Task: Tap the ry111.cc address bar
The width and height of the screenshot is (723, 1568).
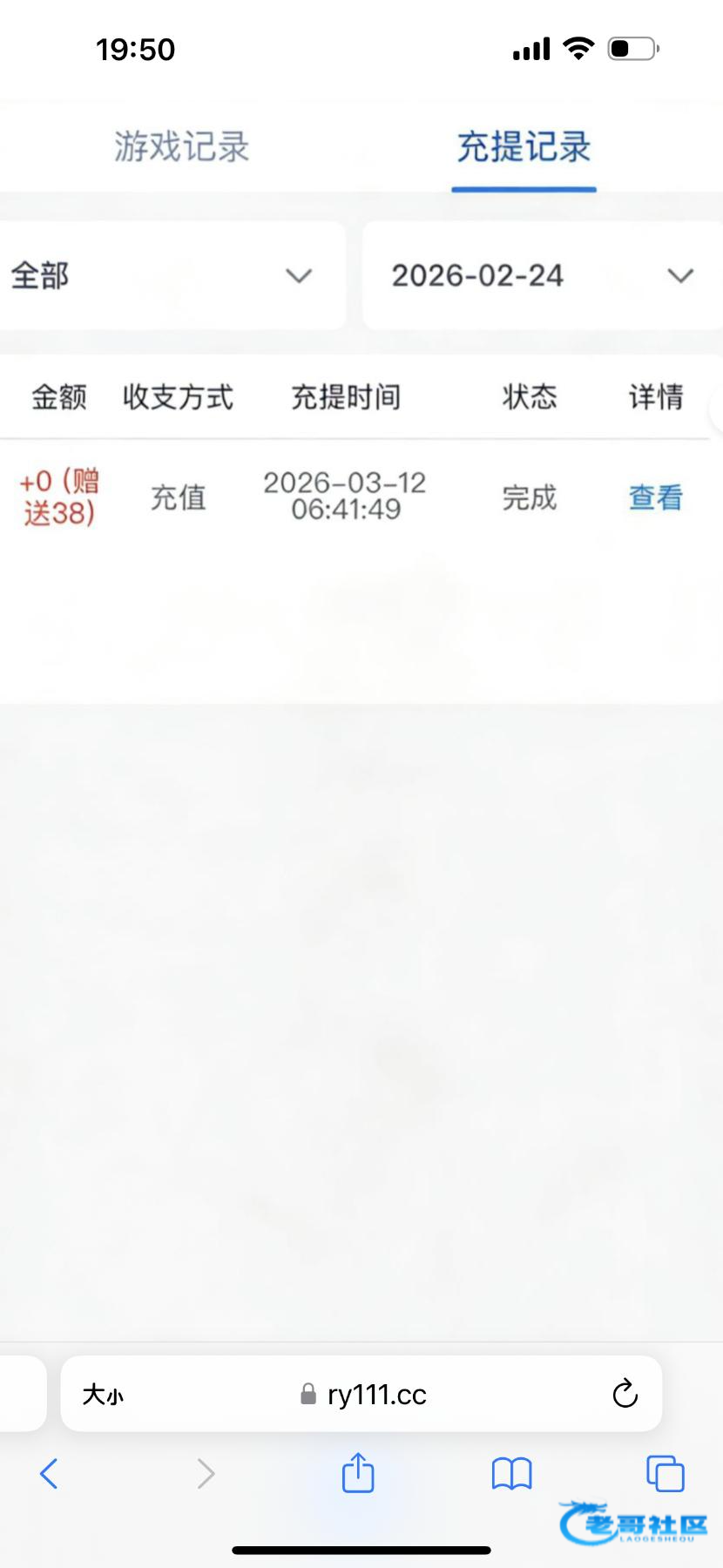Action: tap(364, 1395)
